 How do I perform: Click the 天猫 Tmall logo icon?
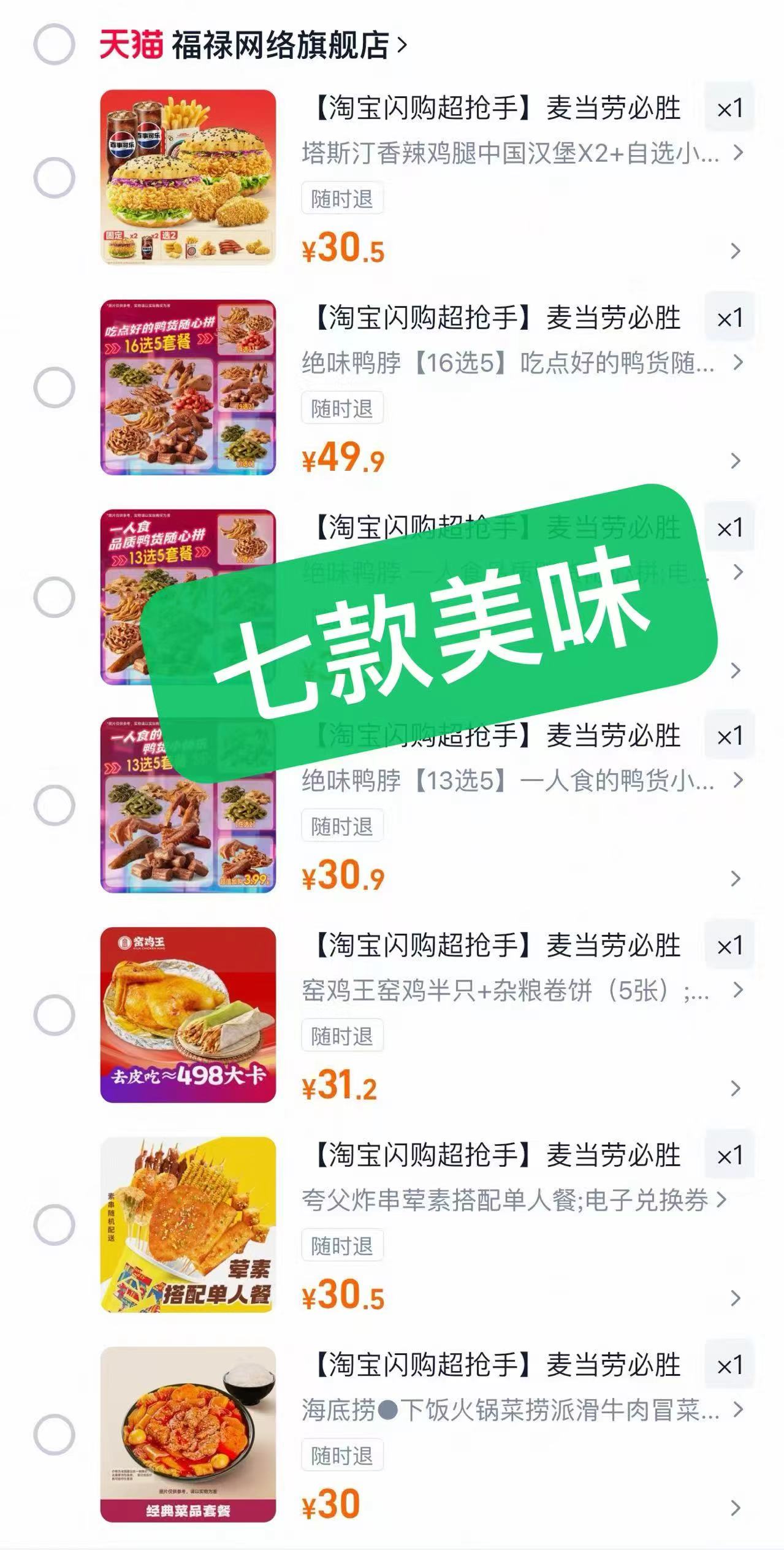(x=131, y=44)
